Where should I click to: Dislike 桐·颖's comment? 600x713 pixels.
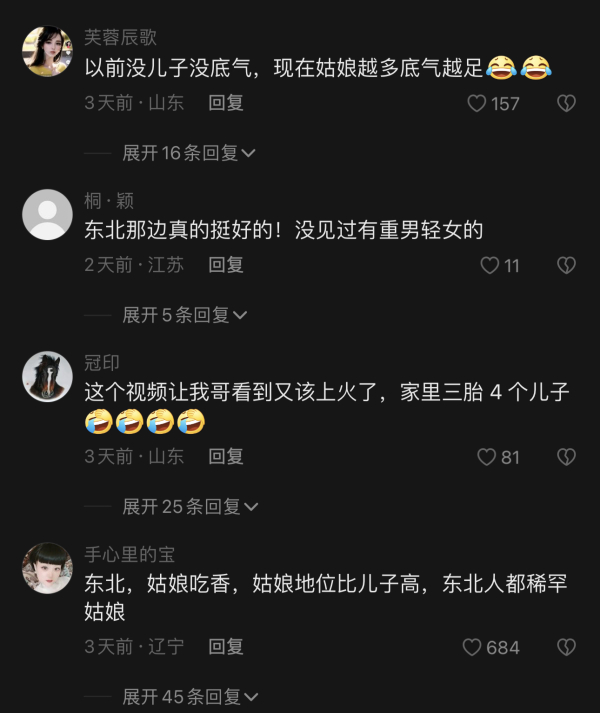[566, 265]
